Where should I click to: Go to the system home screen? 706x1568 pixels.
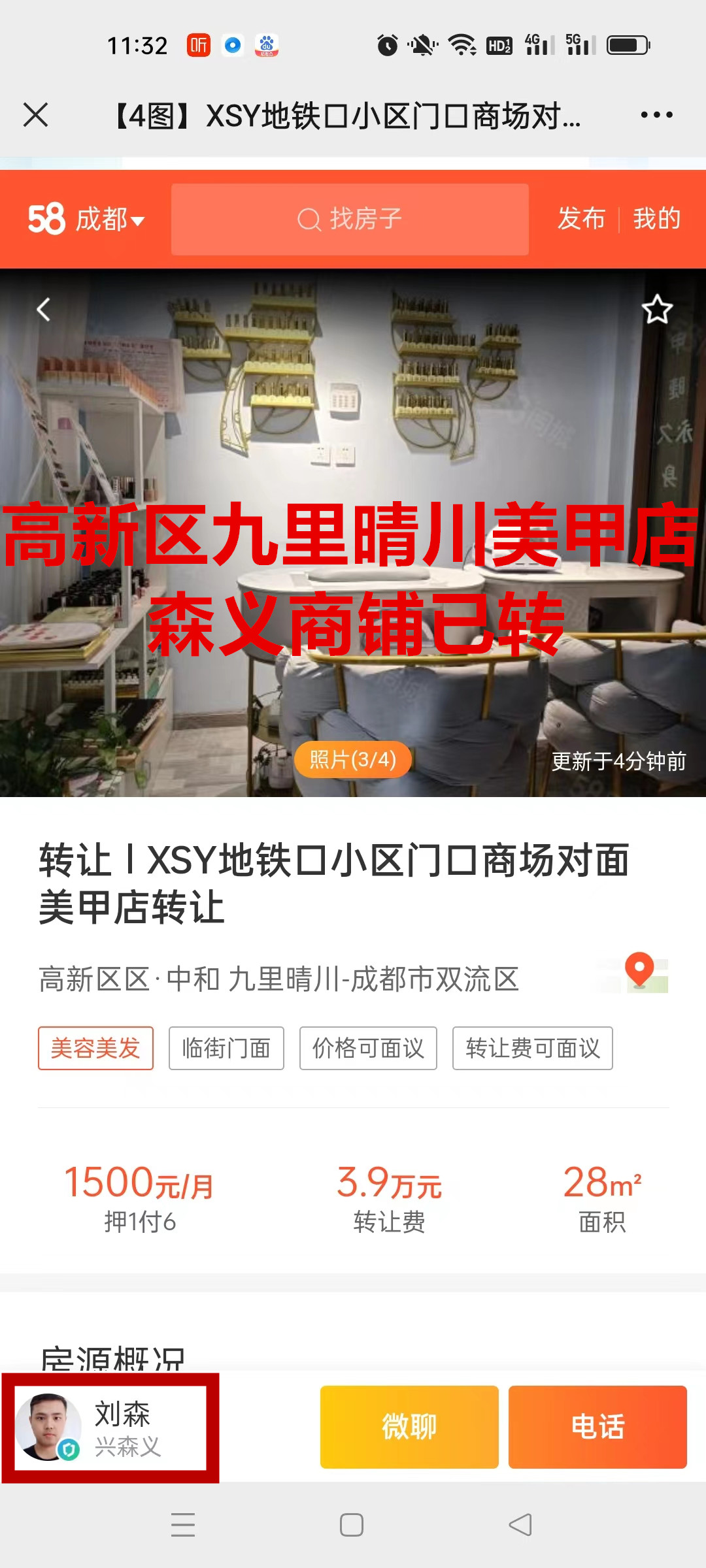point(352,1525)
